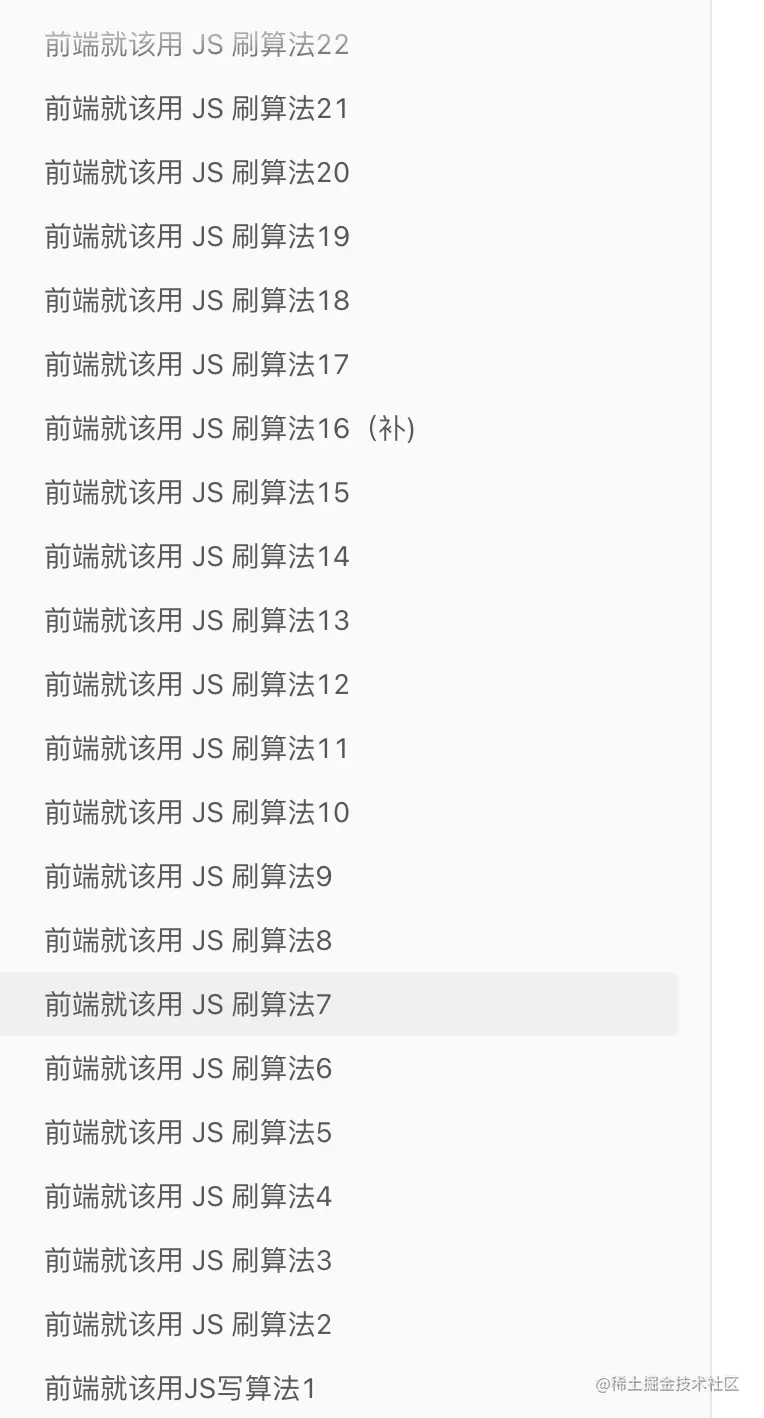View 前端就该用 JS 刷算法13
Image resolution: width=764 pixels, height=1418 pixels.
[197, 620]
